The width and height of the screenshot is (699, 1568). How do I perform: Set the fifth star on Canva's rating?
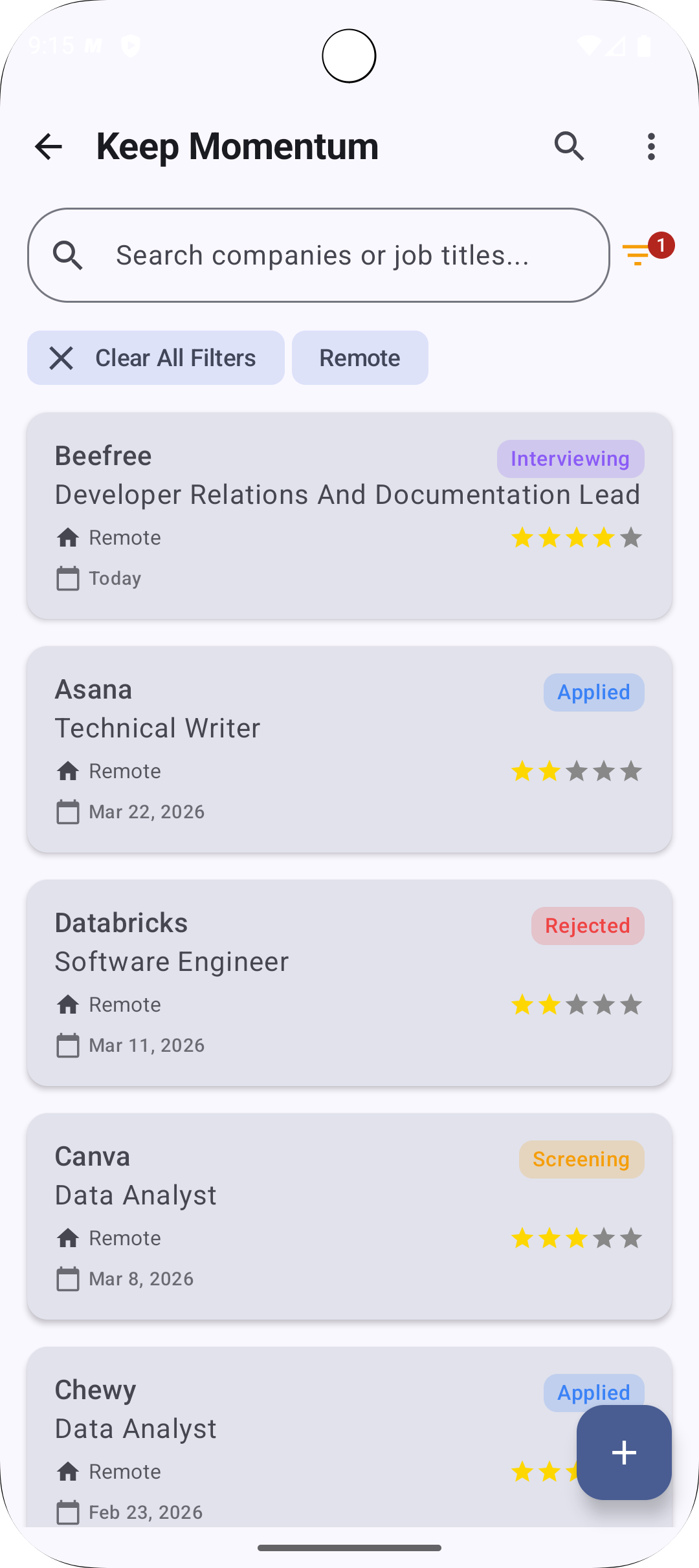click(x=631, y=1237)
